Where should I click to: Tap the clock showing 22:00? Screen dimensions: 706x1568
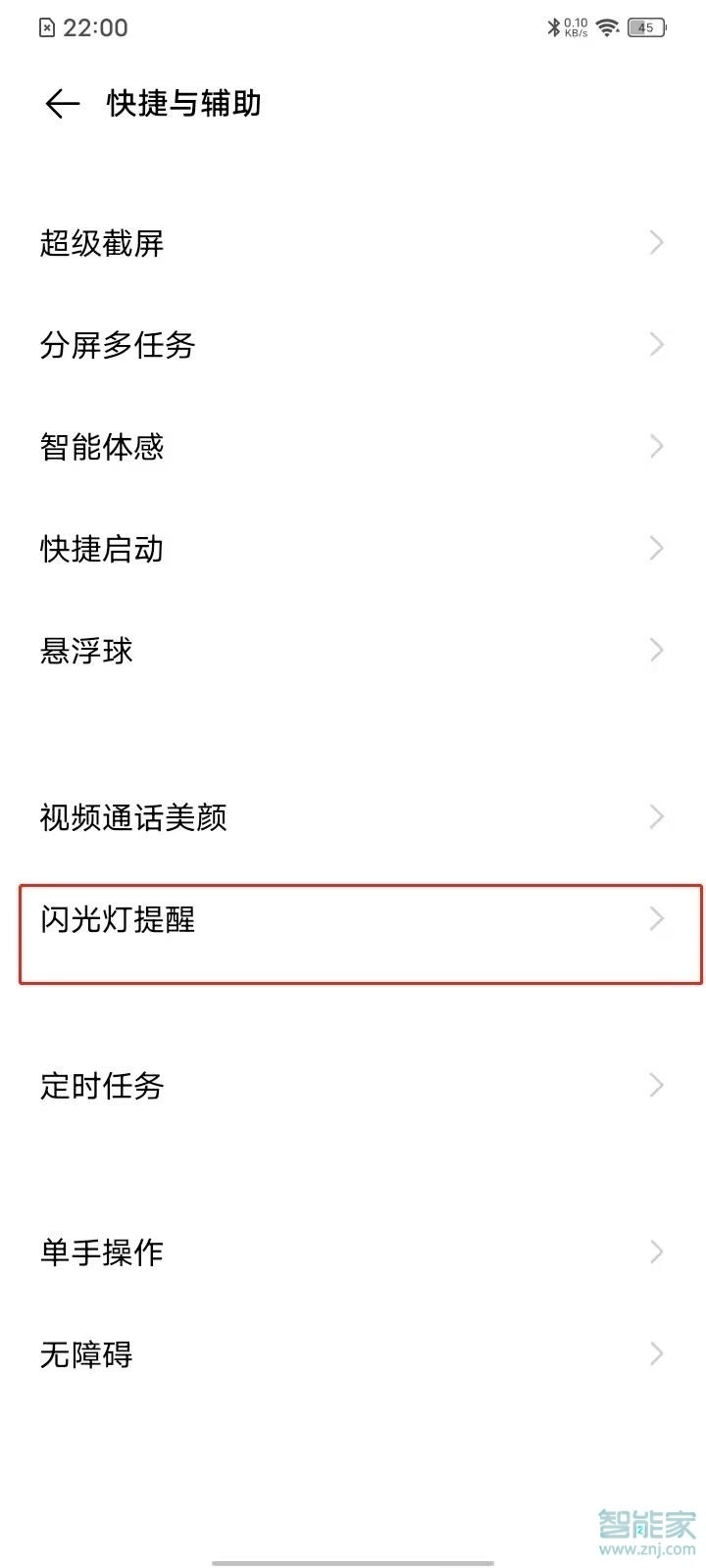point(95,27)
